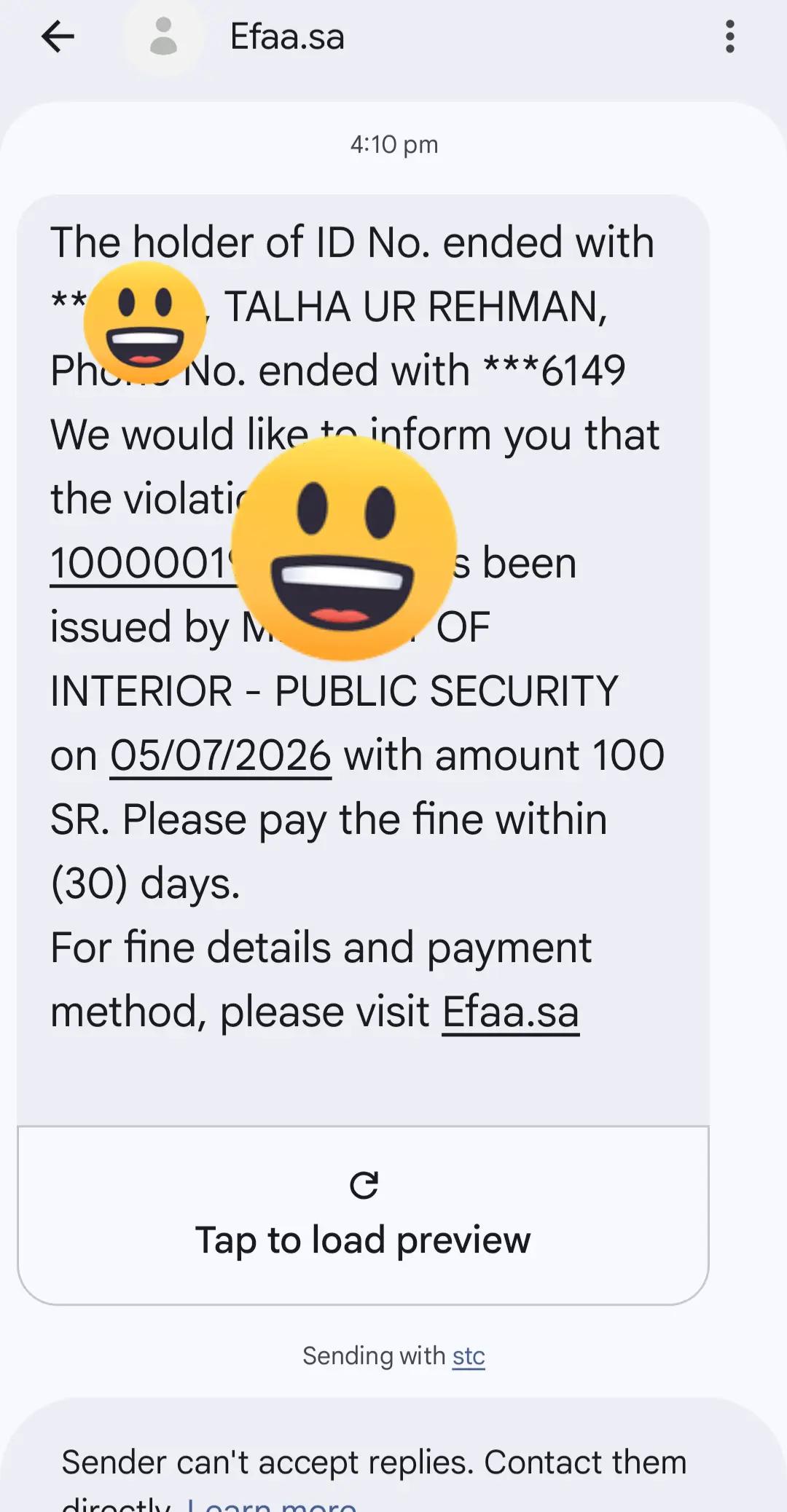Tap the stc link under Sending with

[x=469, y=1356]
